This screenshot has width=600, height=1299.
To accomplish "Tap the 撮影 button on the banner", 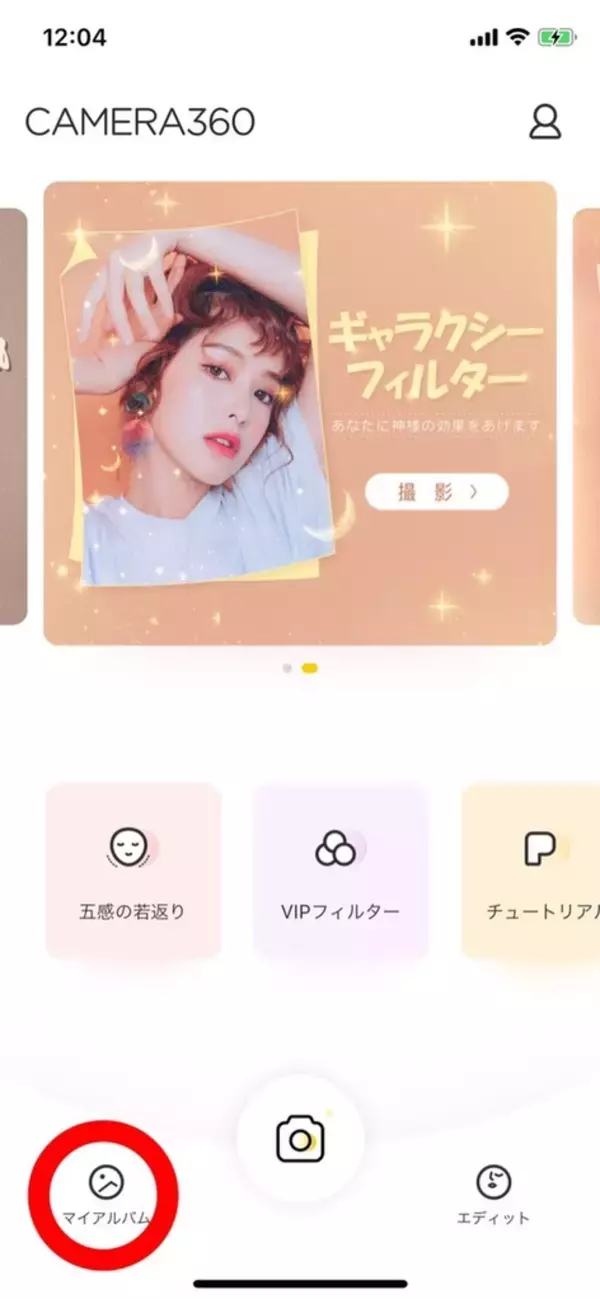I will 436,492.
